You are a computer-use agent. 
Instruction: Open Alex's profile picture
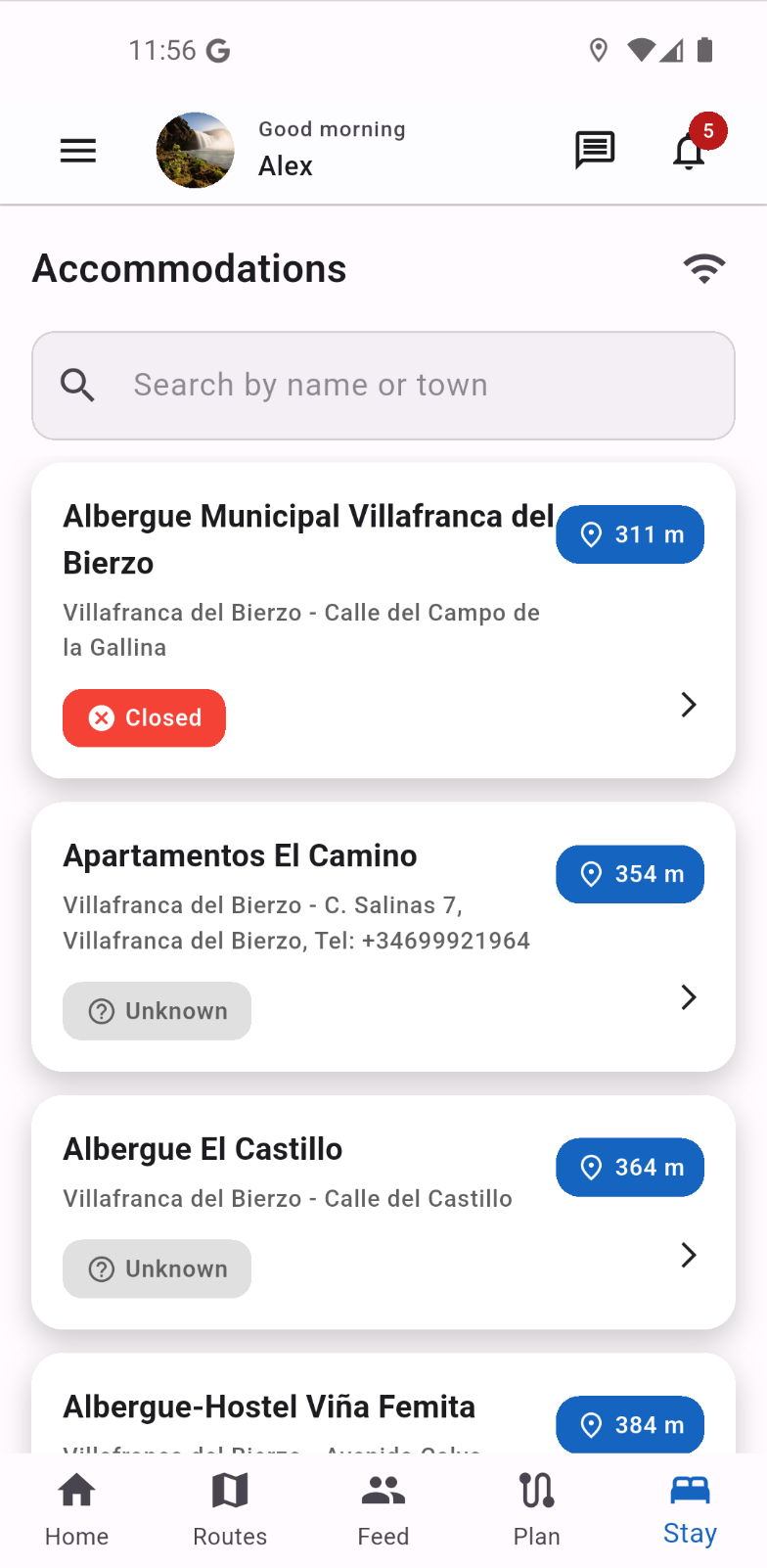[196, 150]
